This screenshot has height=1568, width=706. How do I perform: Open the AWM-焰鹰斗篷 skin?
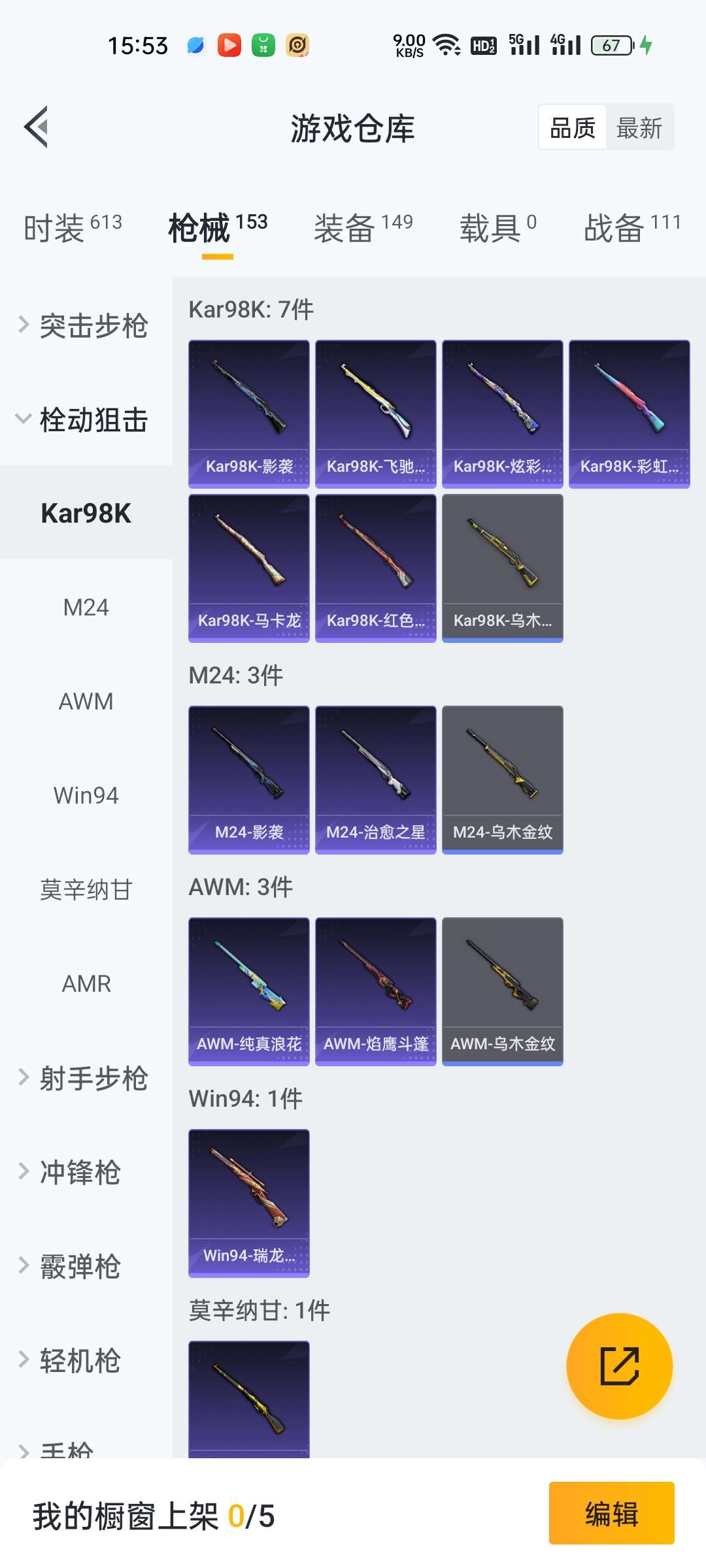376,991
